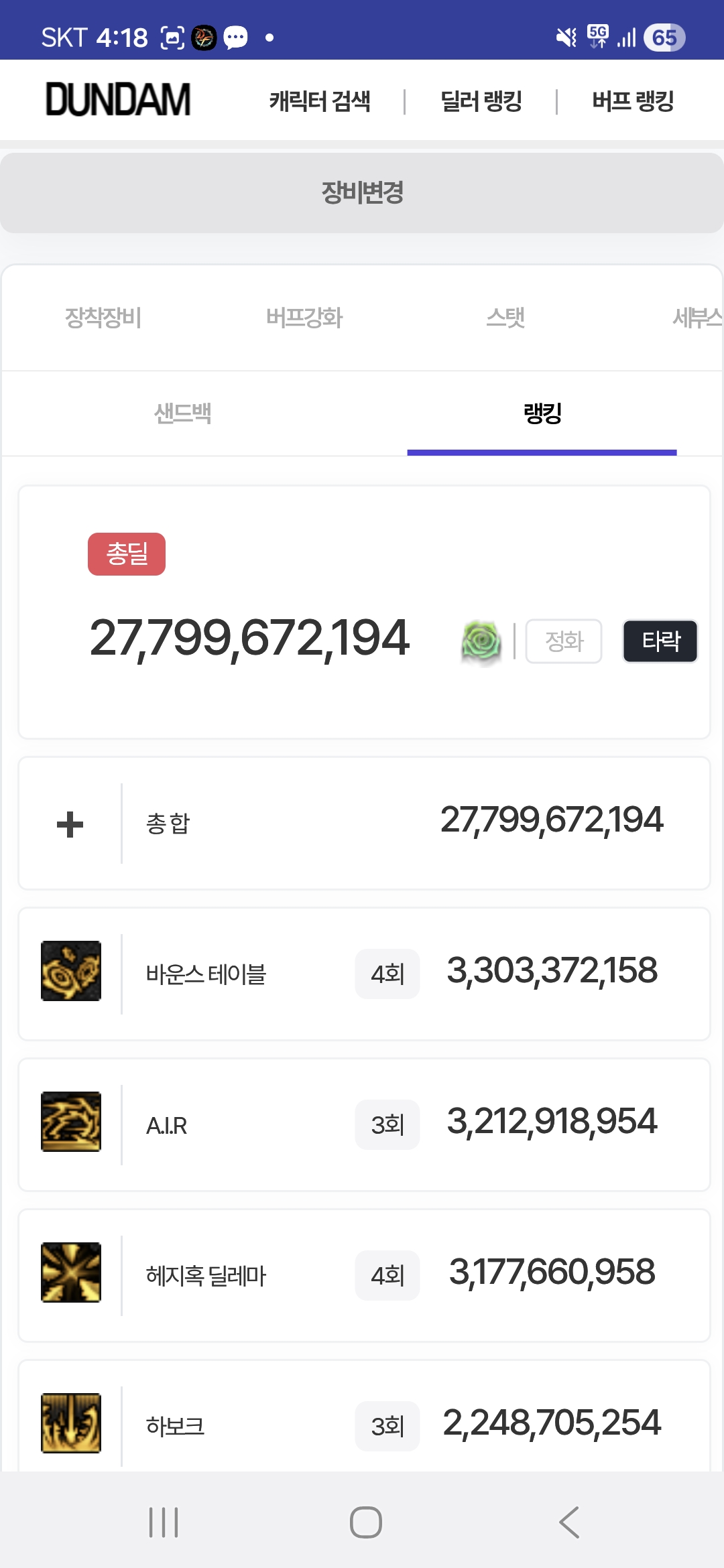Open the 버프 랭킹 page
This screenshot has height=1568, width=724.
coord(633,101)
